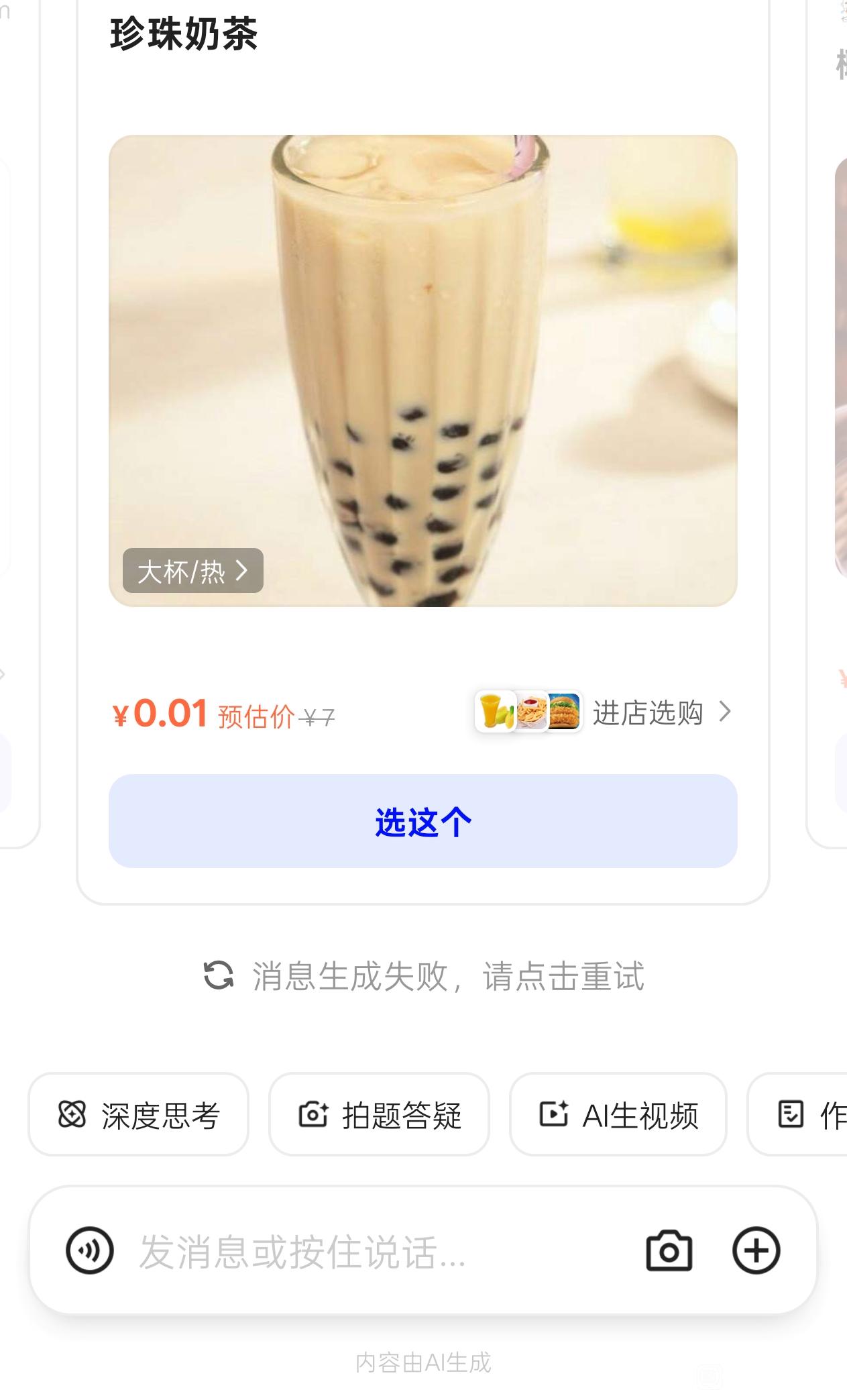847x1400 pixels.
Task: Change the 大杯/热 size option
Action: [192, 571]
